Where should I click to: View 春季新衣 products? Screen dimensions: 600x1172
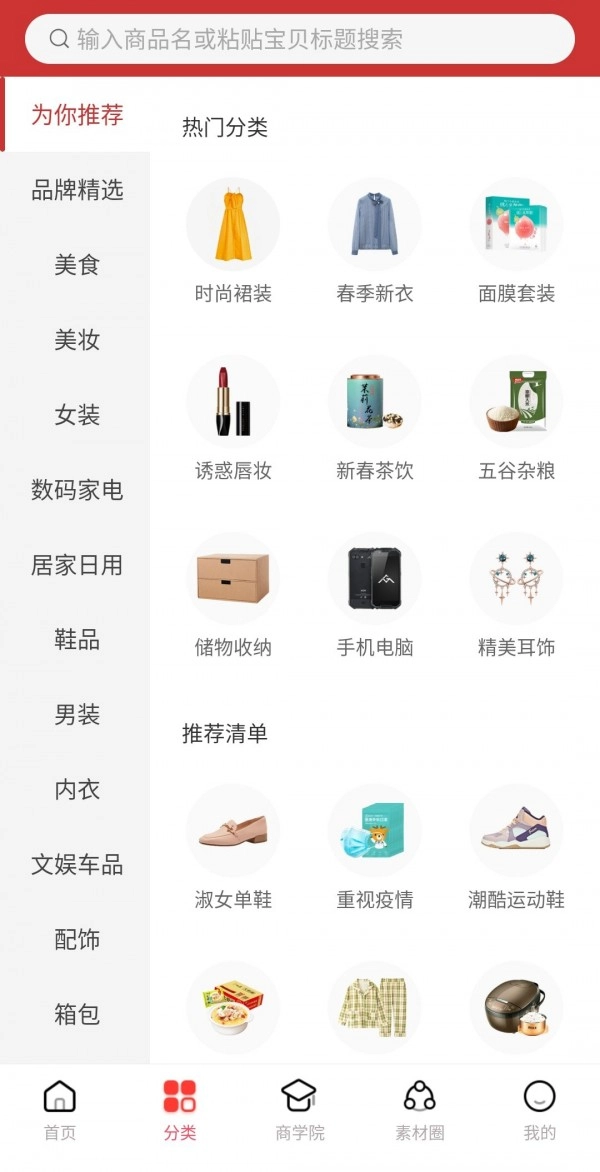tap(375, 240)
